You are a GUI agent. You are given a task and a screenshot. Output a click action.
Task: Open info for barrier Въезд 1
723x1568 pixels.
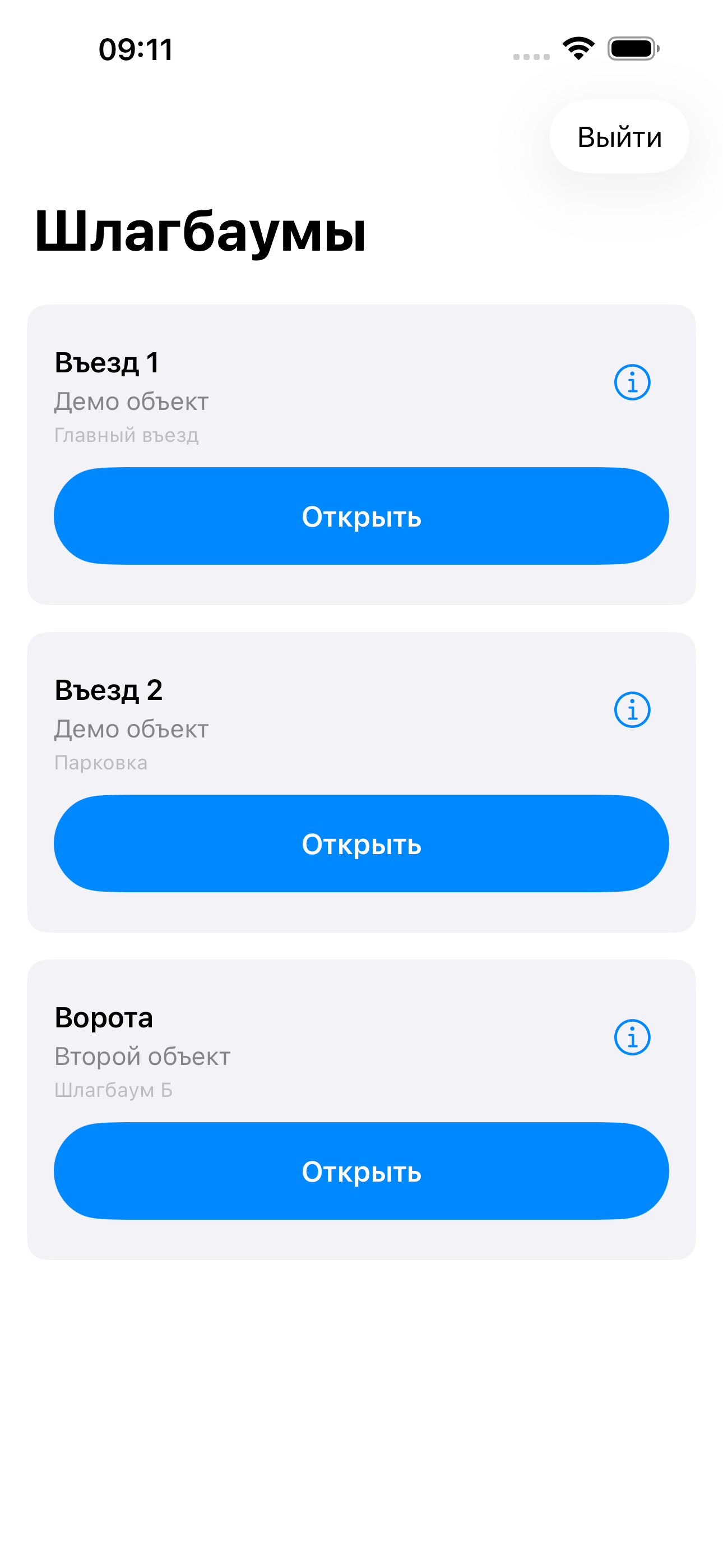click(x=631, y=382)
